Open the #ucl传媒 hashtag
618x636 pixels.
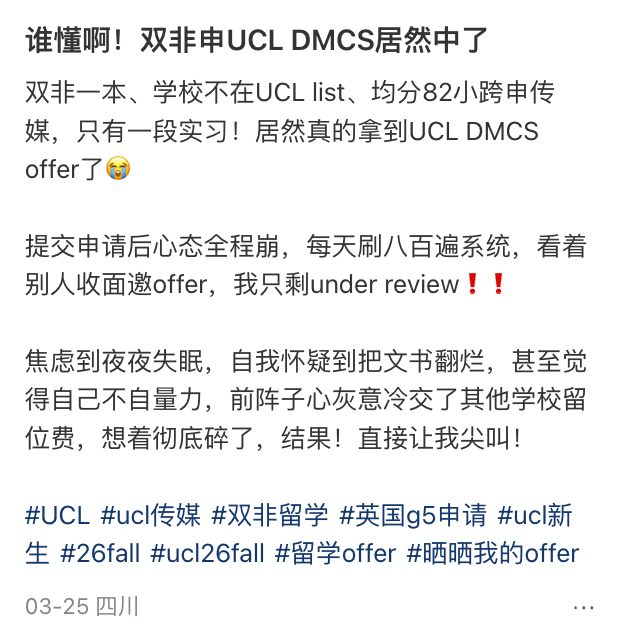150,516
